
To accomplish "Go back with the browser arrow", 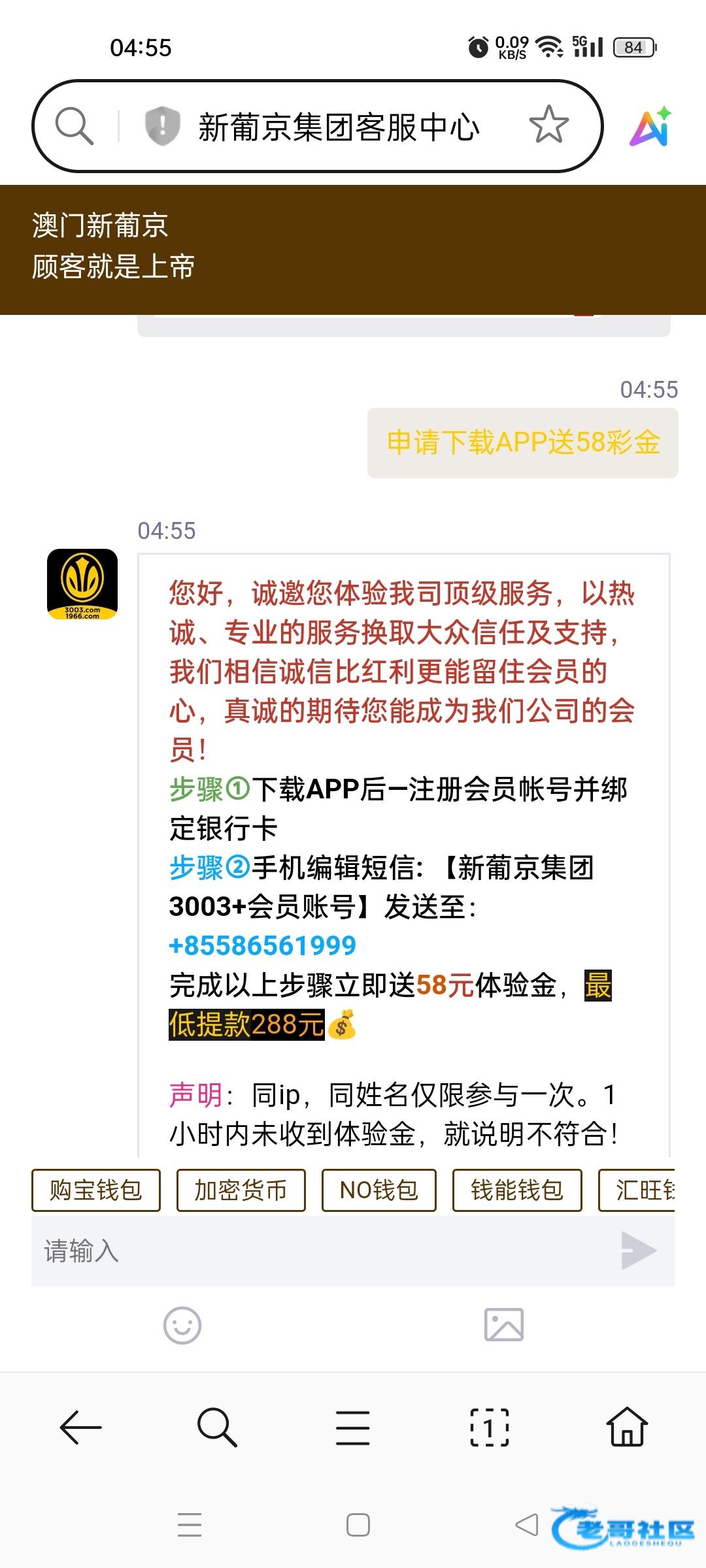I will [x=80, y=1428].
